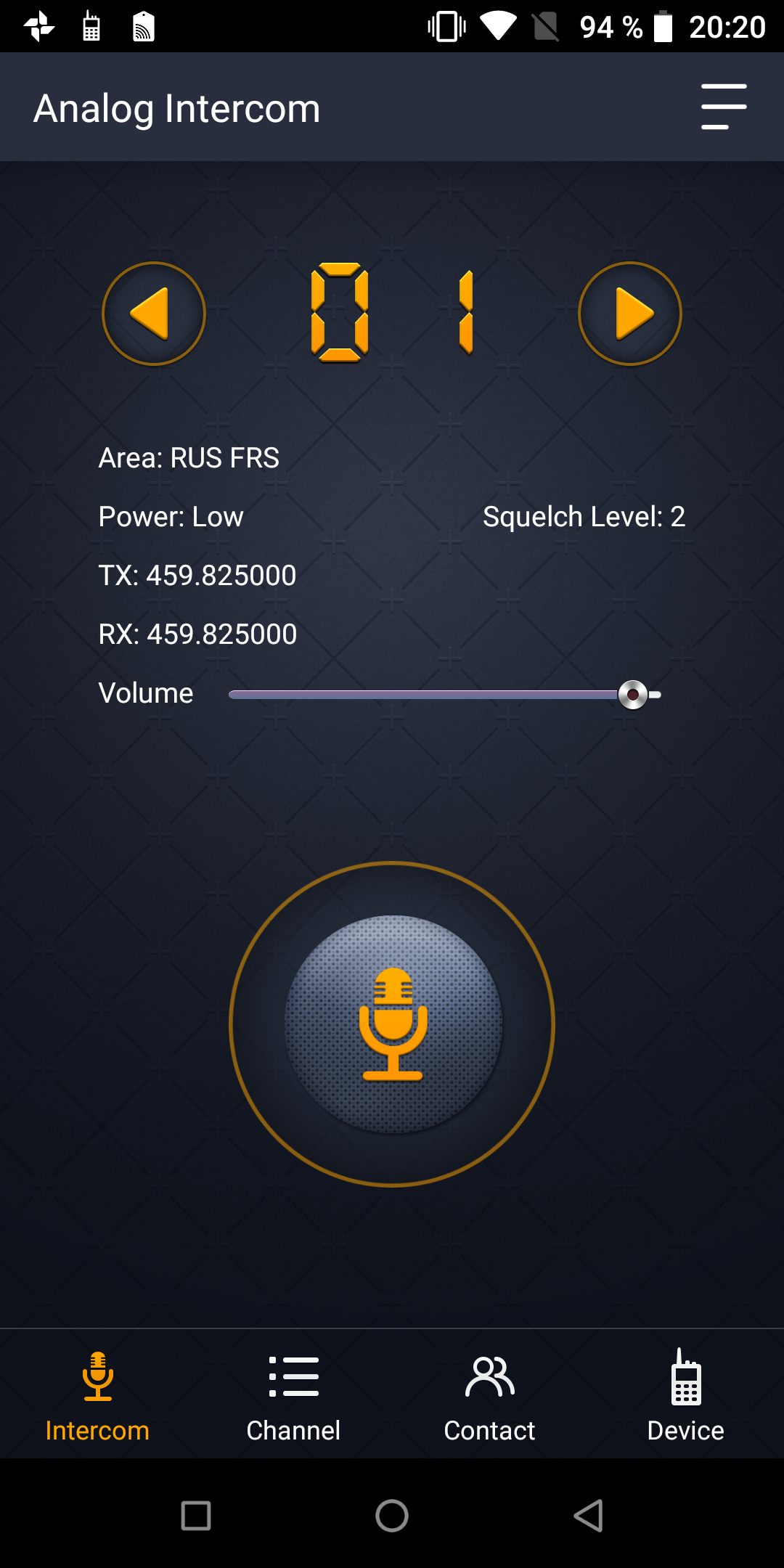Go to the previous channel with left arrow
Image resolution: width=784 pixels, height=1568 pixels.
[x=154, y=314]
